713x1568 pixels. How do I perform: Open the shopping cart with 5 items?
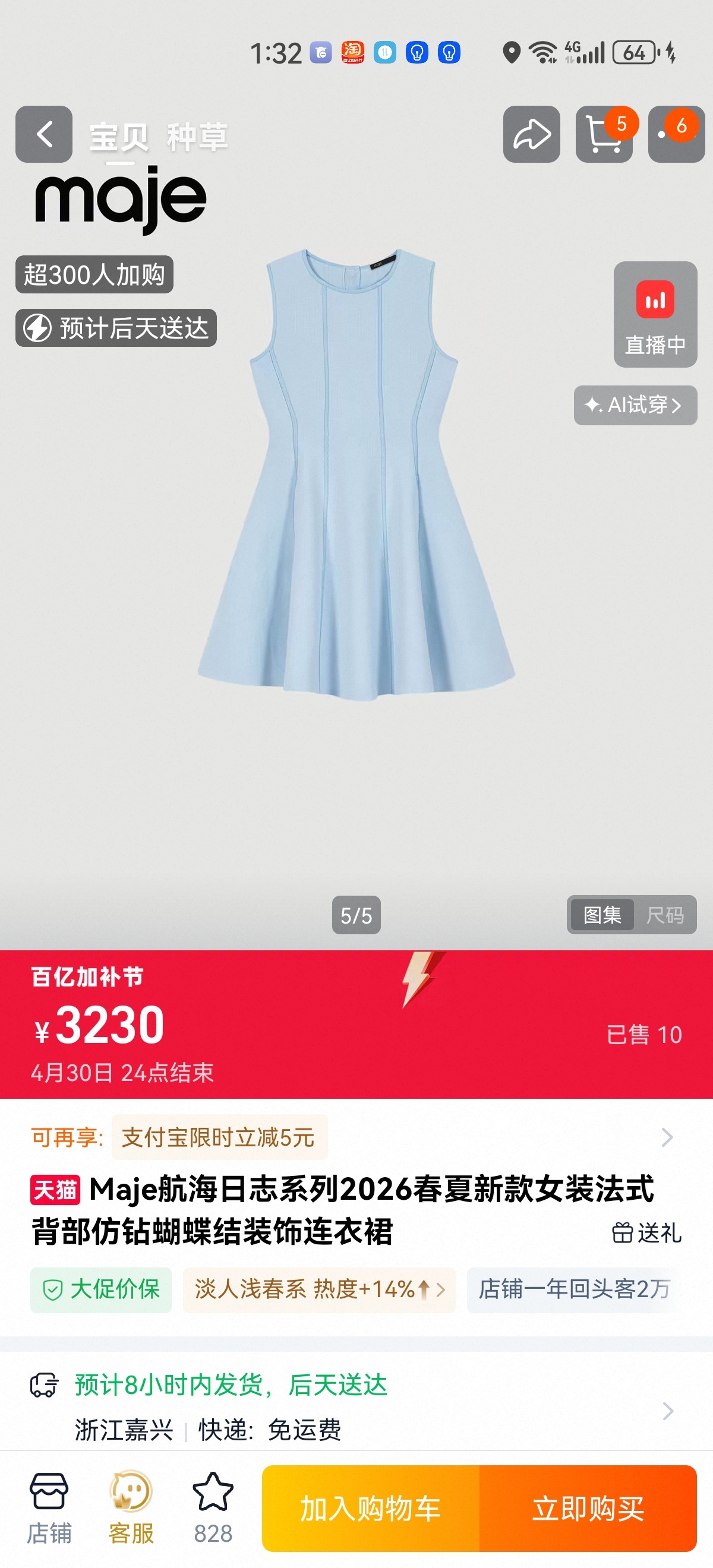pos(604,134)
